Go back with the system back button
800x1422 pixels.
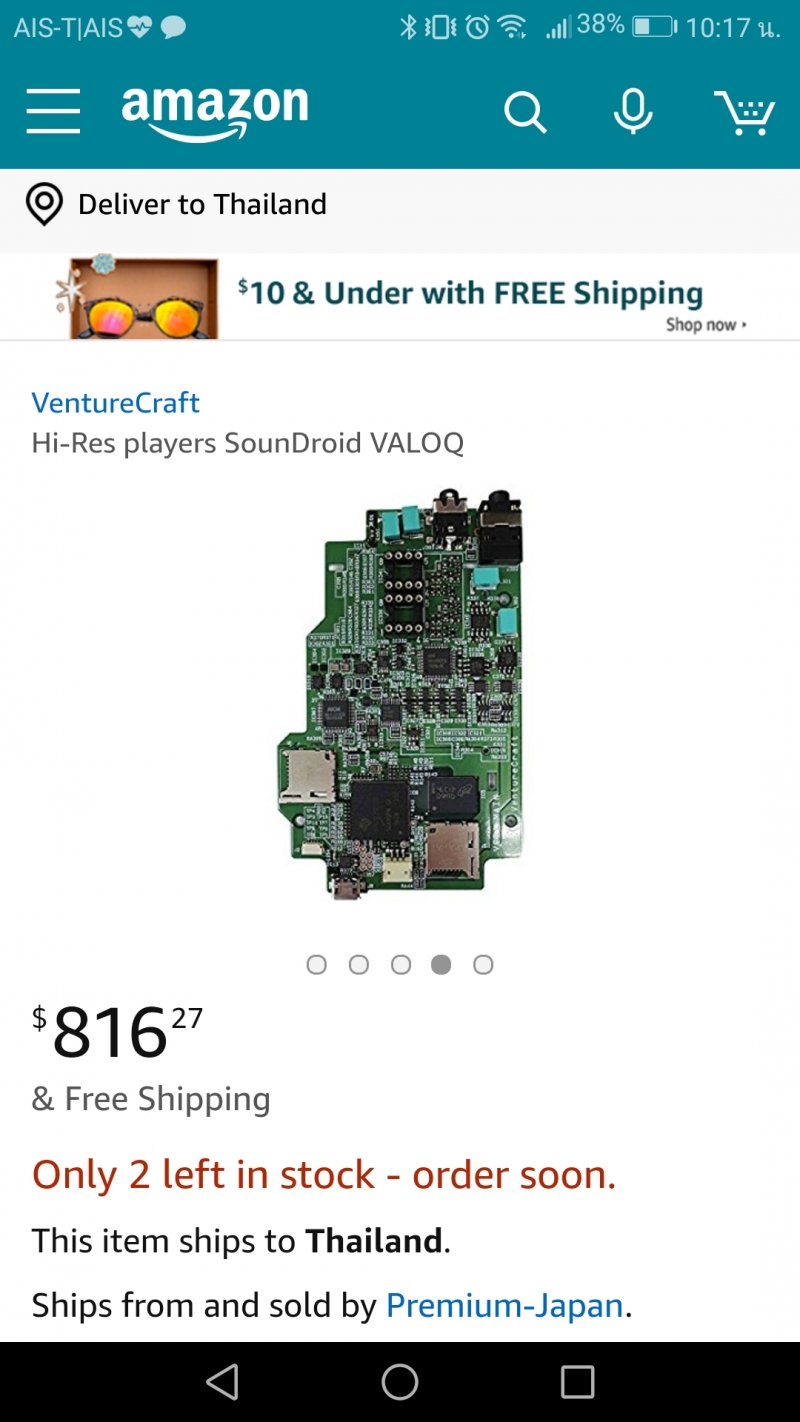pos(222,1382)
